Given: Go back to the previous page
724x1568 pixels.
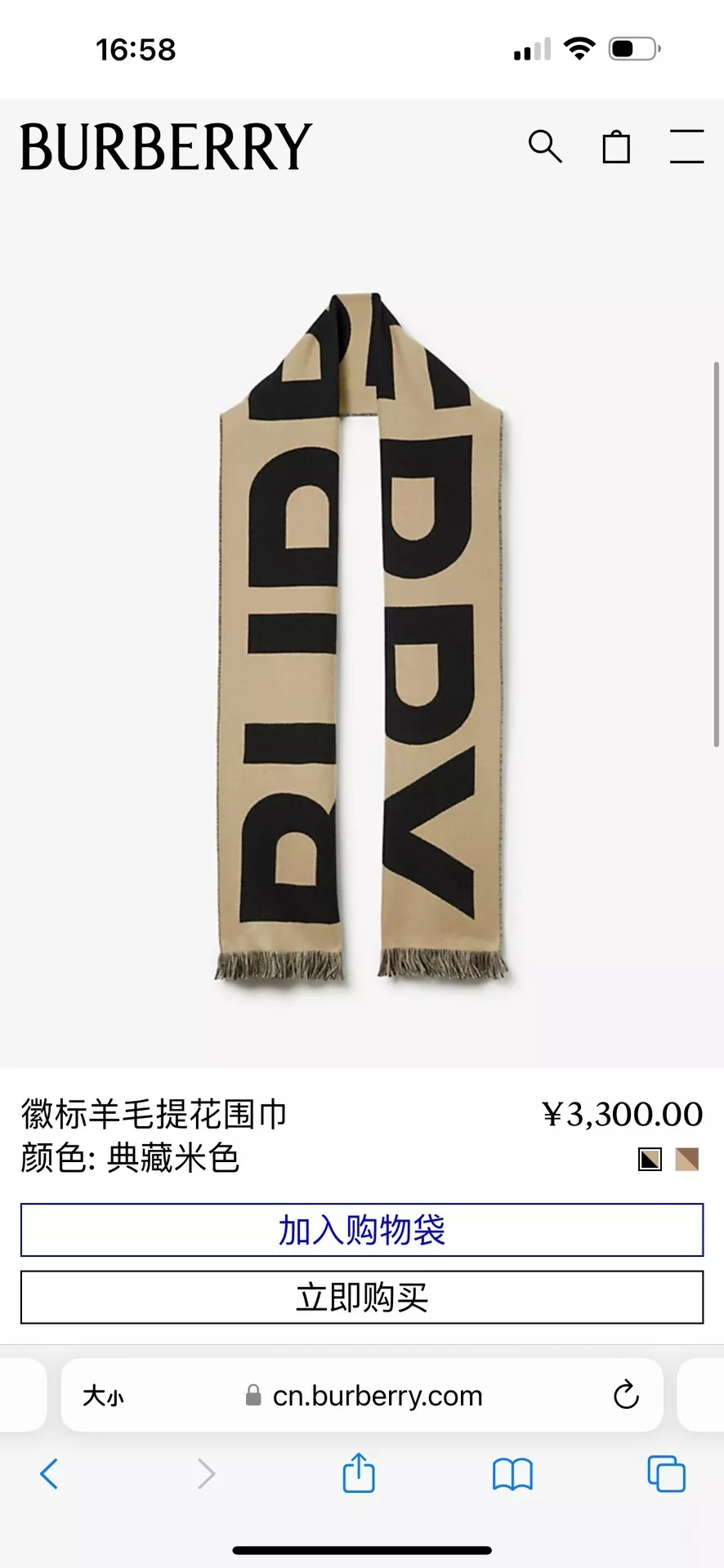Looking at the screenshot, I should tap(49, 1474).
